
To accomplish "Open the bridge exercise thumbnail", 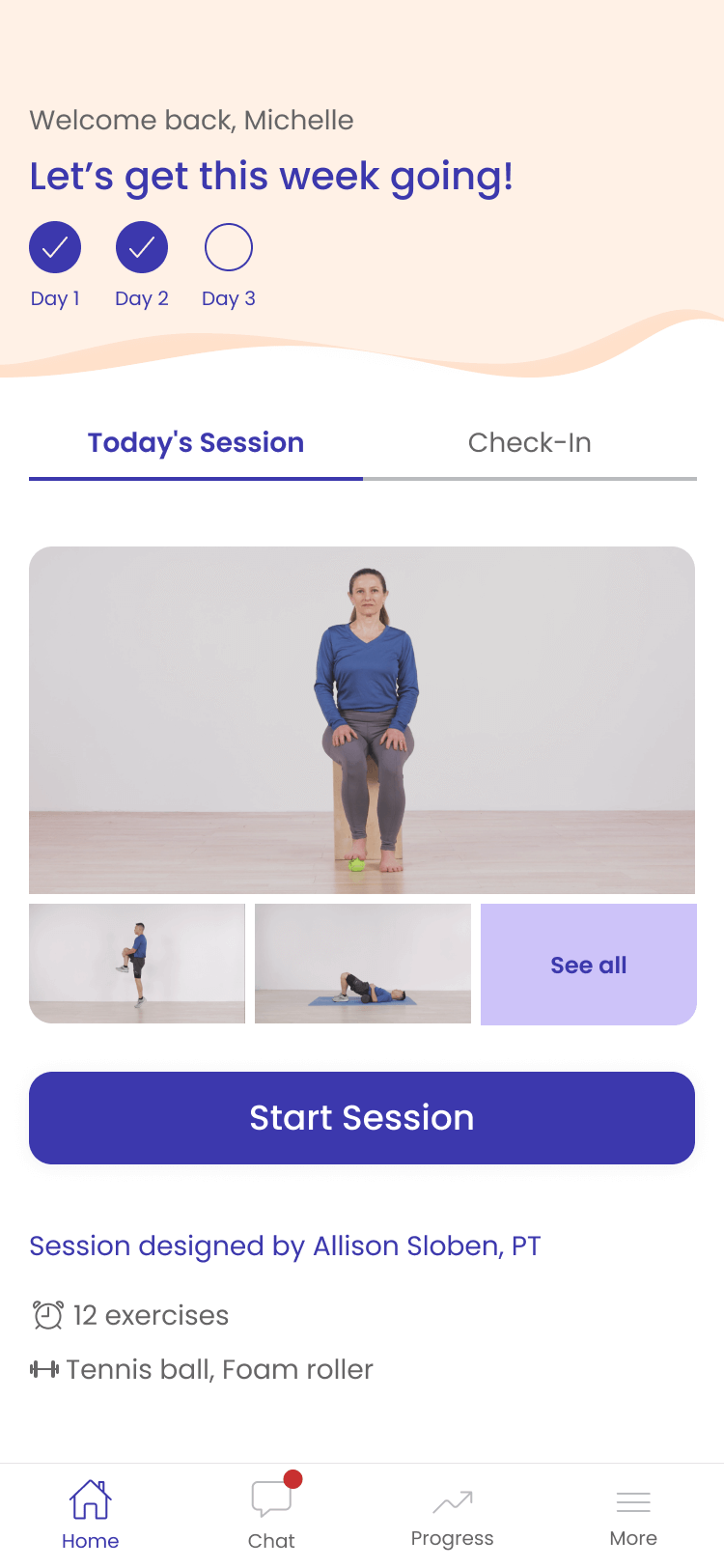I will [363, 964].
